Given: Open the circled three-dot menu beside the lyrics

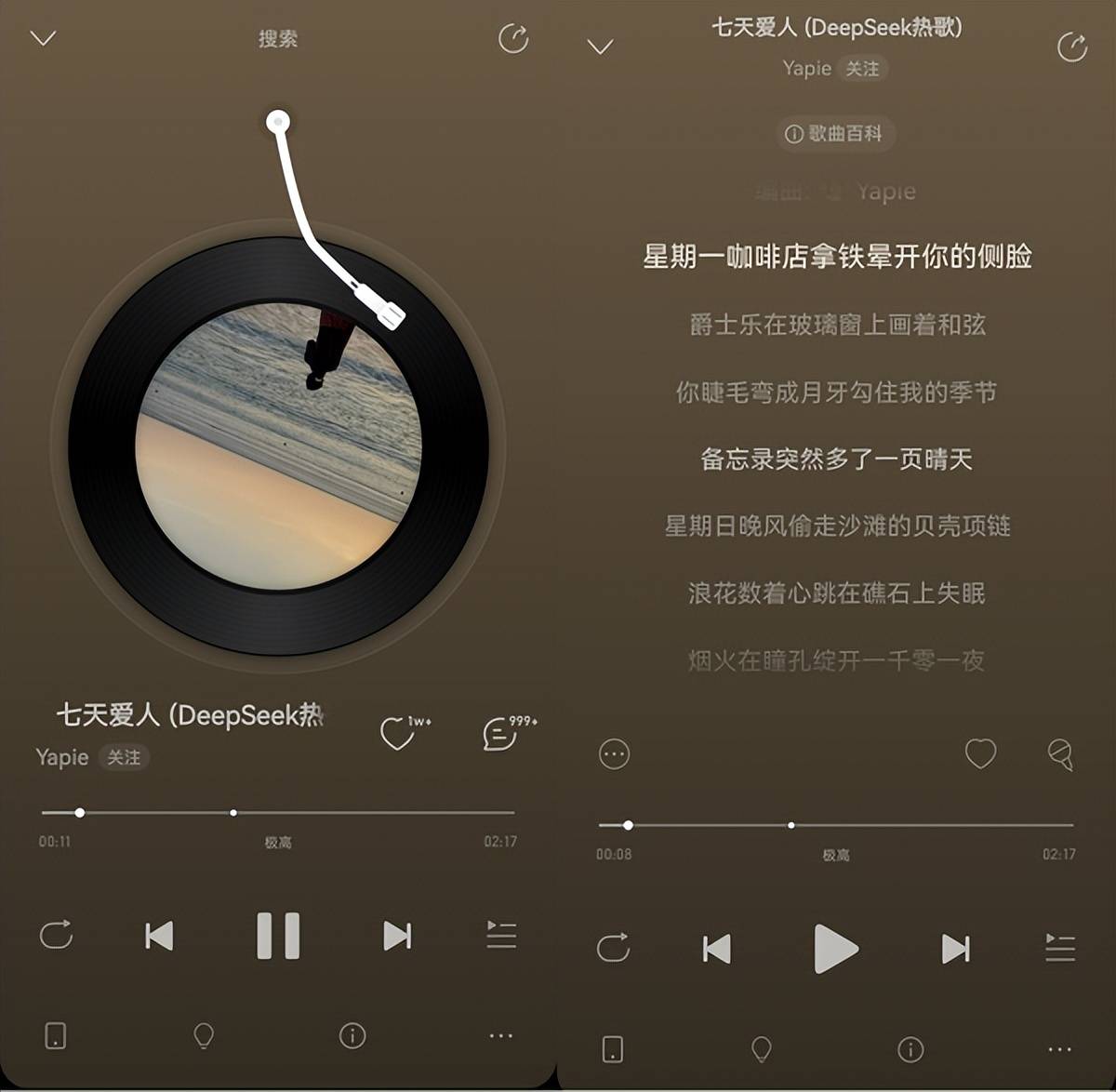Looking at the screenshot, I should (614, 753).
